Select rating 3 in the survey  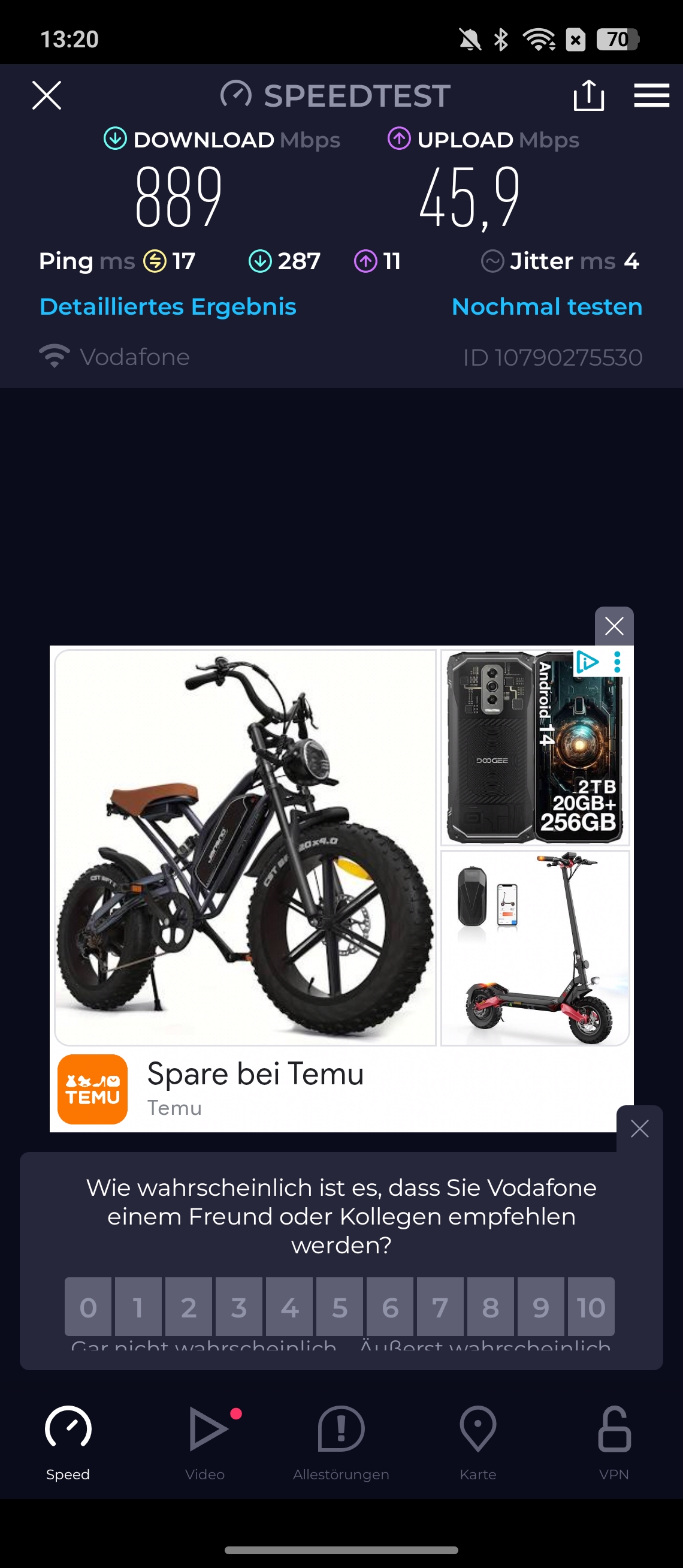tap(239, 1307)
